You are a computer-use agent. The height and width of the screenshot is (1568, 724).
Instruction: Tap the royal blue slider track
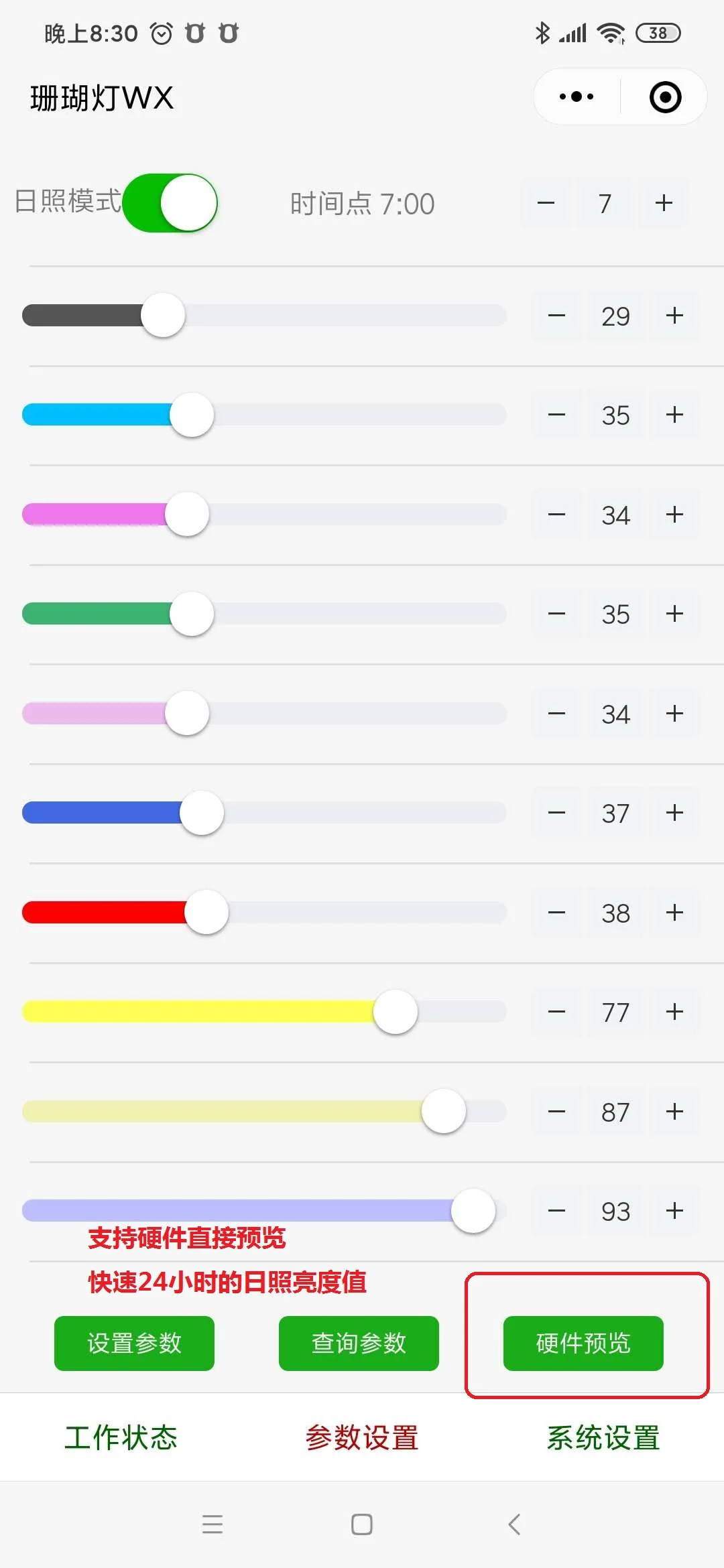click(x=264, y=813)
